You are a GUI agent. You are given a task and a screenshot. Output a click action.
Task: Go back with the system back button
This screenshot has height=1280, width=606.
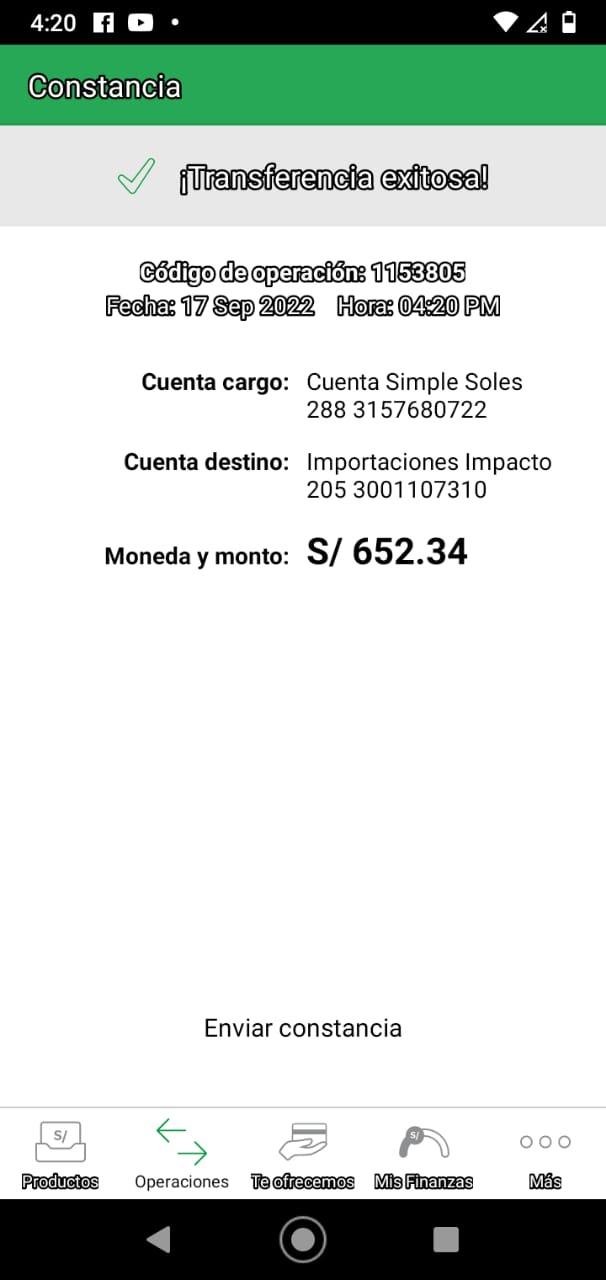158,1240
